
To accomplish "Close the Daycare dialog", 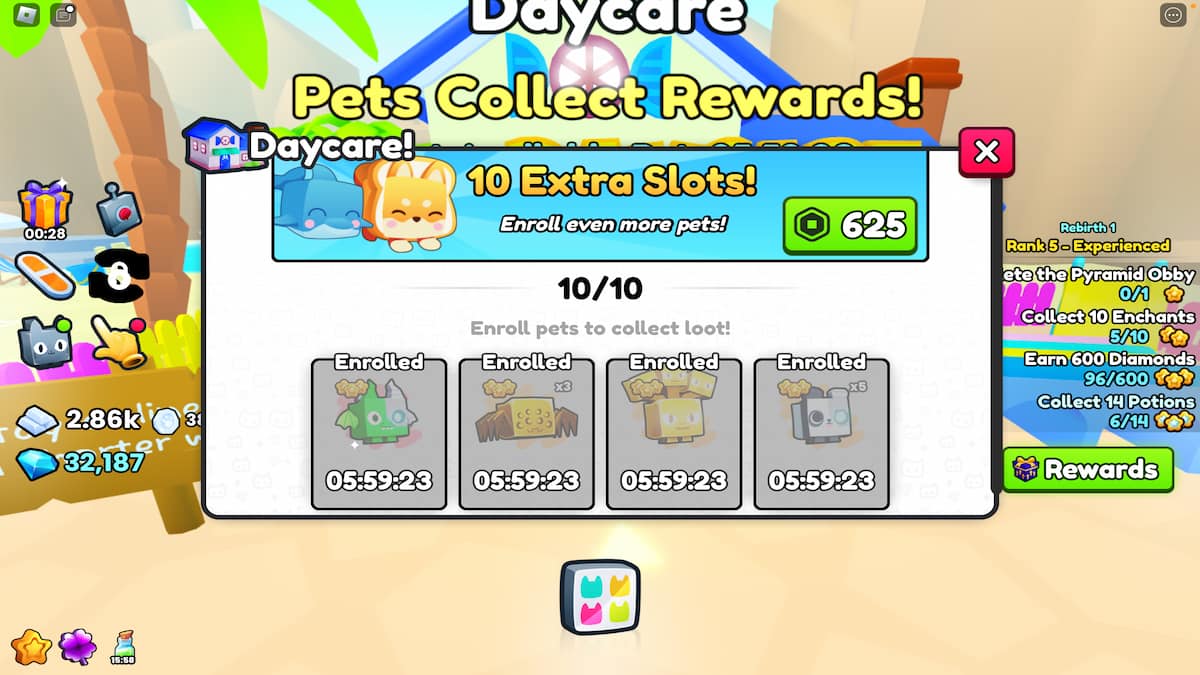I will click(x=986, y=152).
